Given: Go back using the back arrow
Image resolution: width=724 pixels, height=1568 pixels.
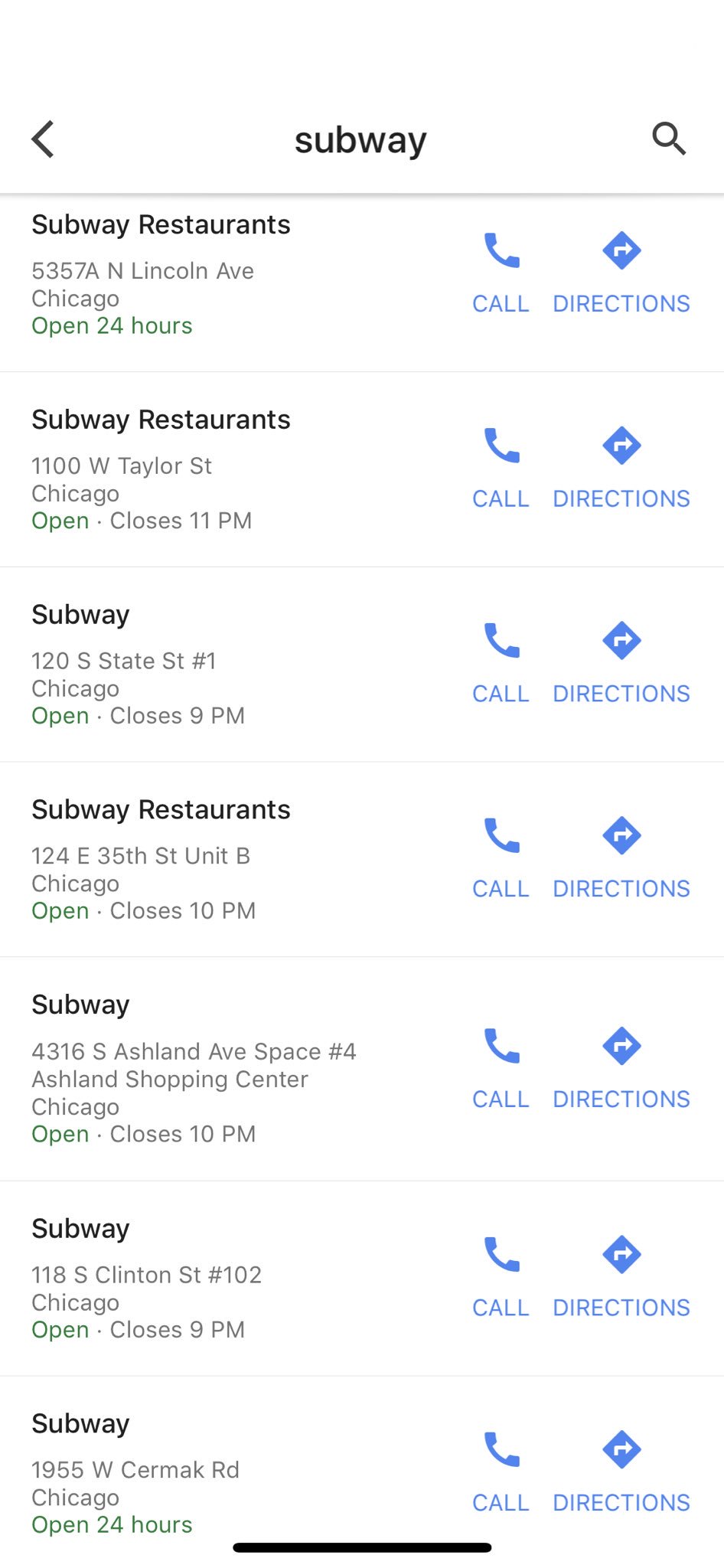Looking at the screenshot, I should click(43, 139).
